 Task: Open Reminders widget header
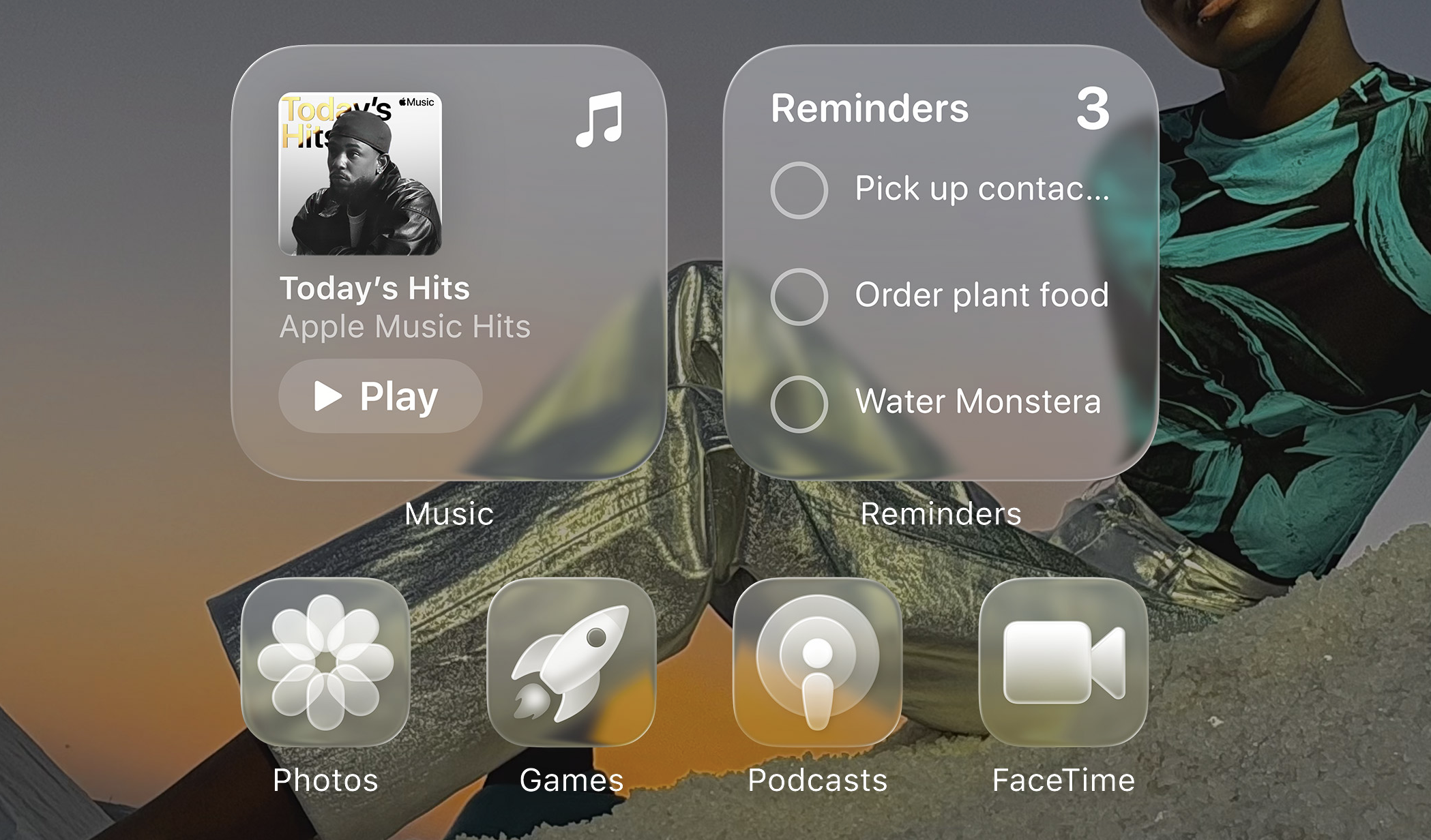869,109
